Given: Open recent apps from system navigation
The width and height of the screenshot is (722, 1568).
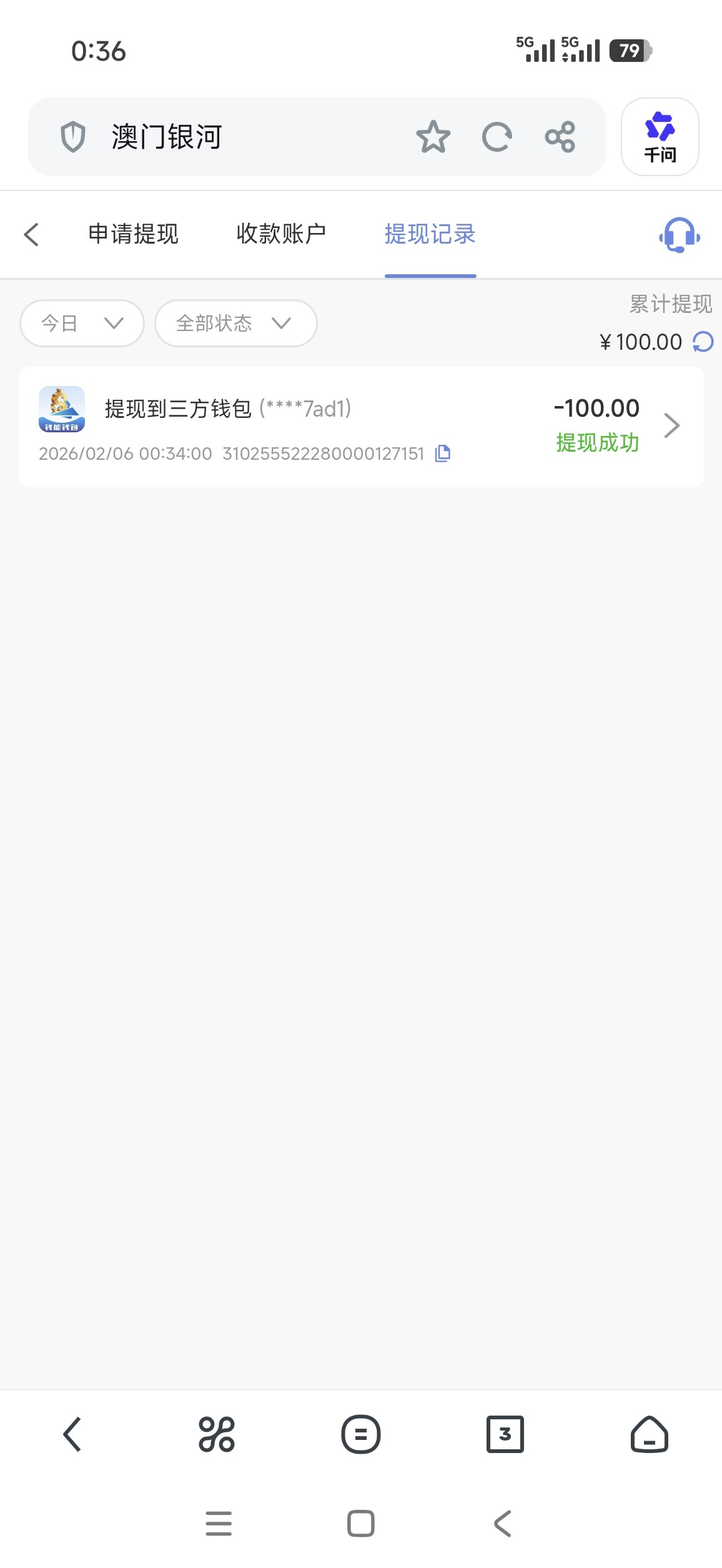Looking at the screenshot, I should coord(219,1523).
